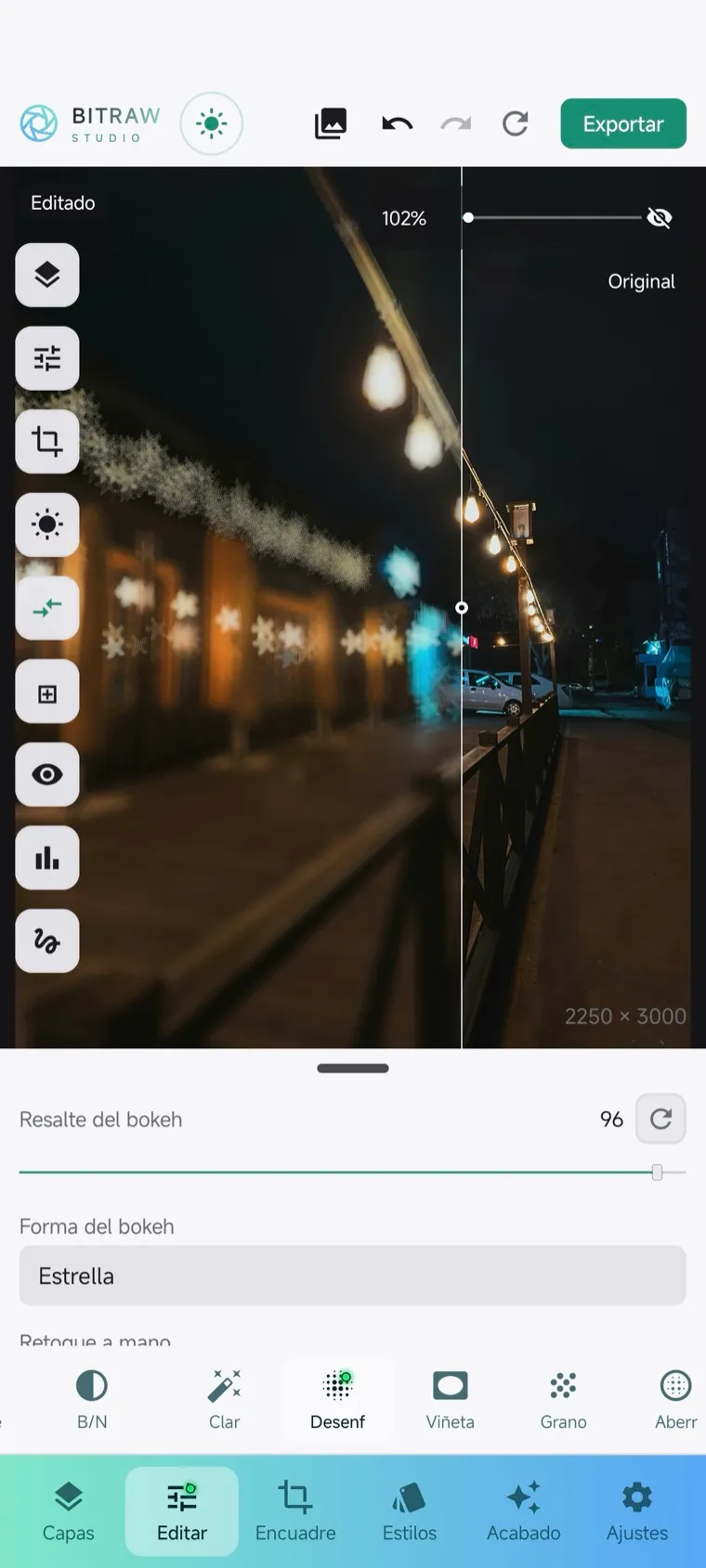Screen dimensions: 706x1568
Task: Undo the last edit
Action: pos(397,123)
